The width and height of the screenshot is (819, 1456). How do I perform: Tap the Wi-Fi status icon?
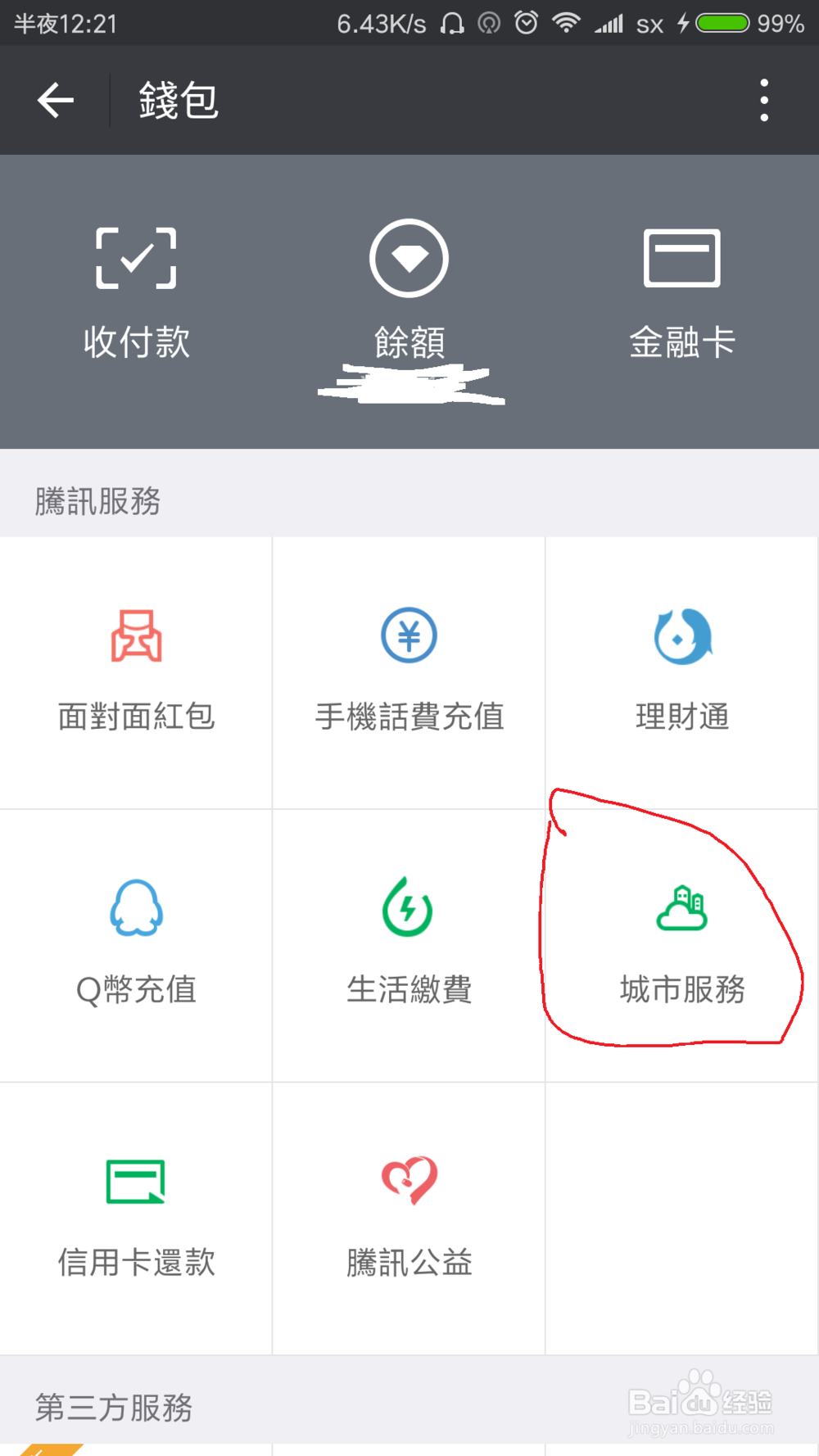(567, 22)
